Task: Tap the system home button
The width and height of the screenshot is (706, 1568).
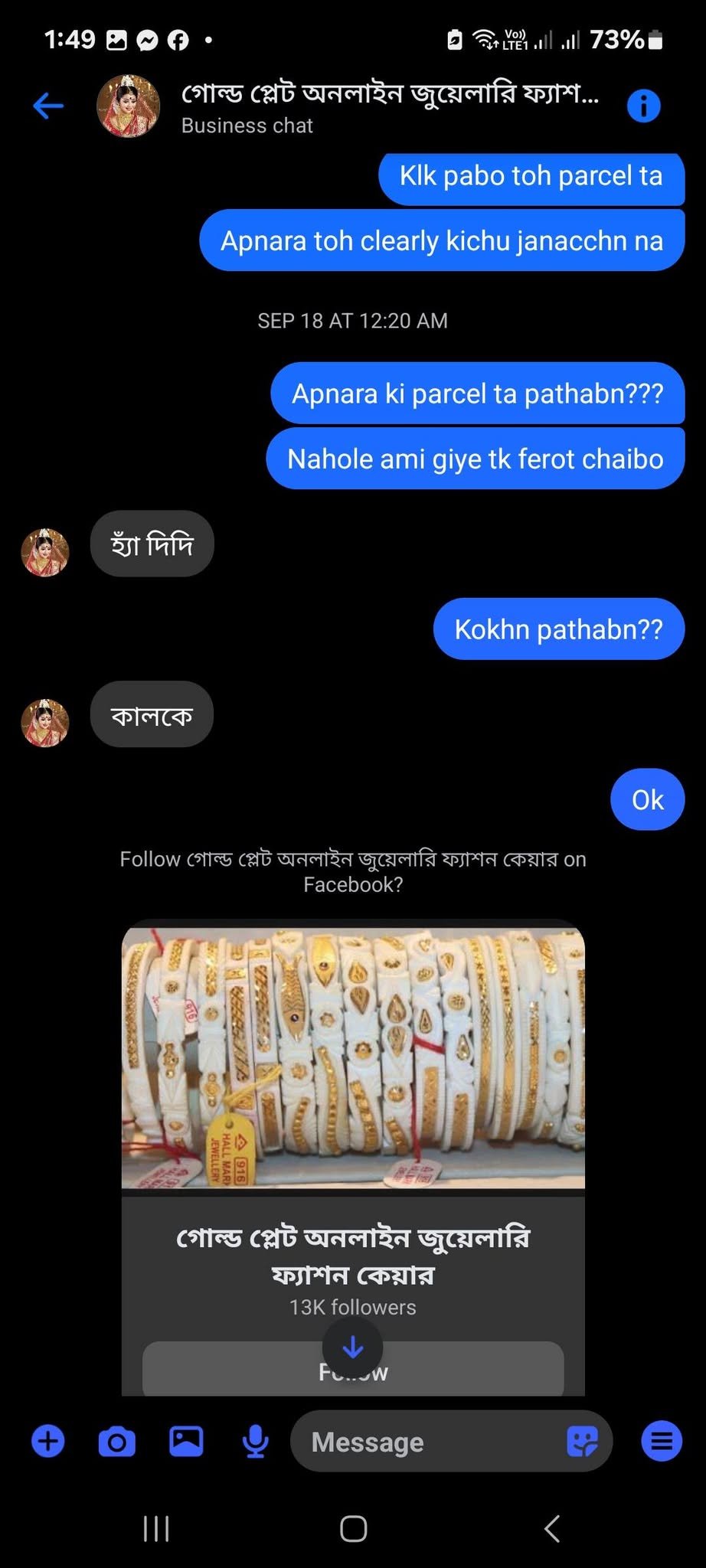Action: (353, 1529)
